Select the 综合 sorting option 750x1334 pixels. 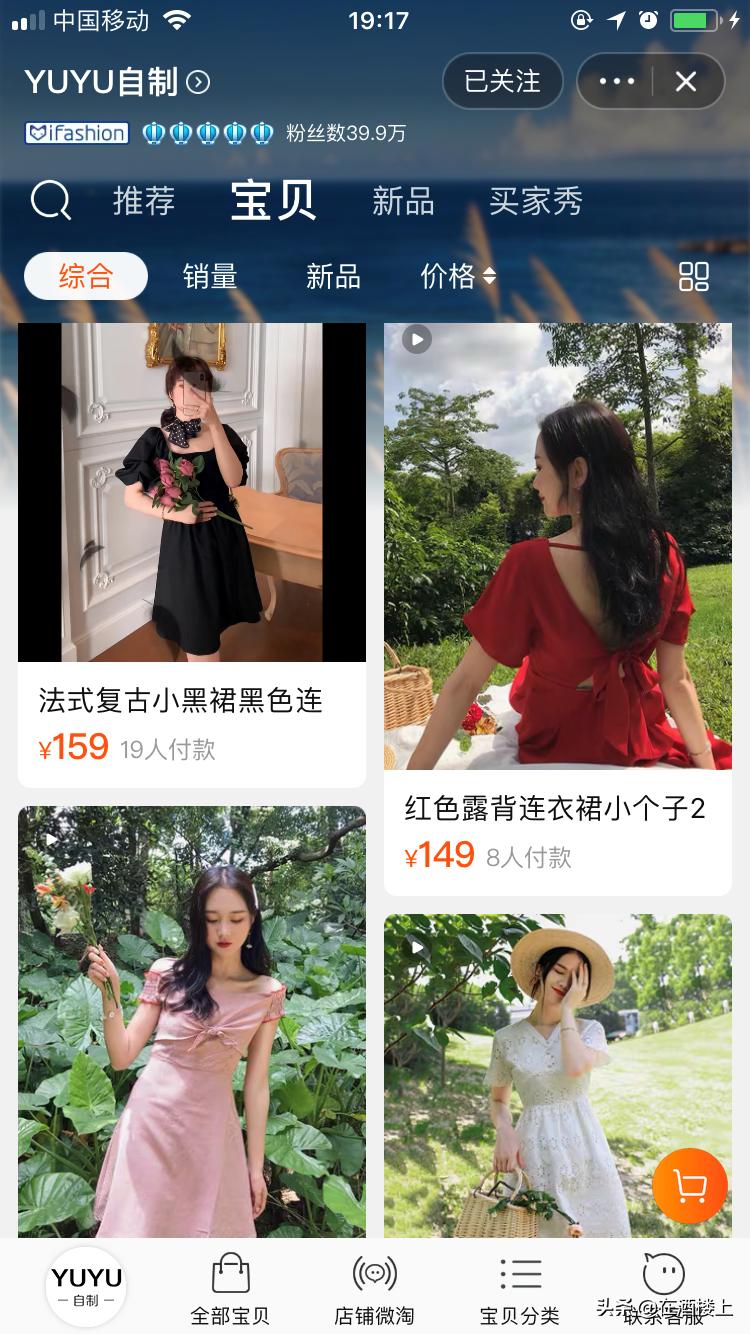(86, 277)
